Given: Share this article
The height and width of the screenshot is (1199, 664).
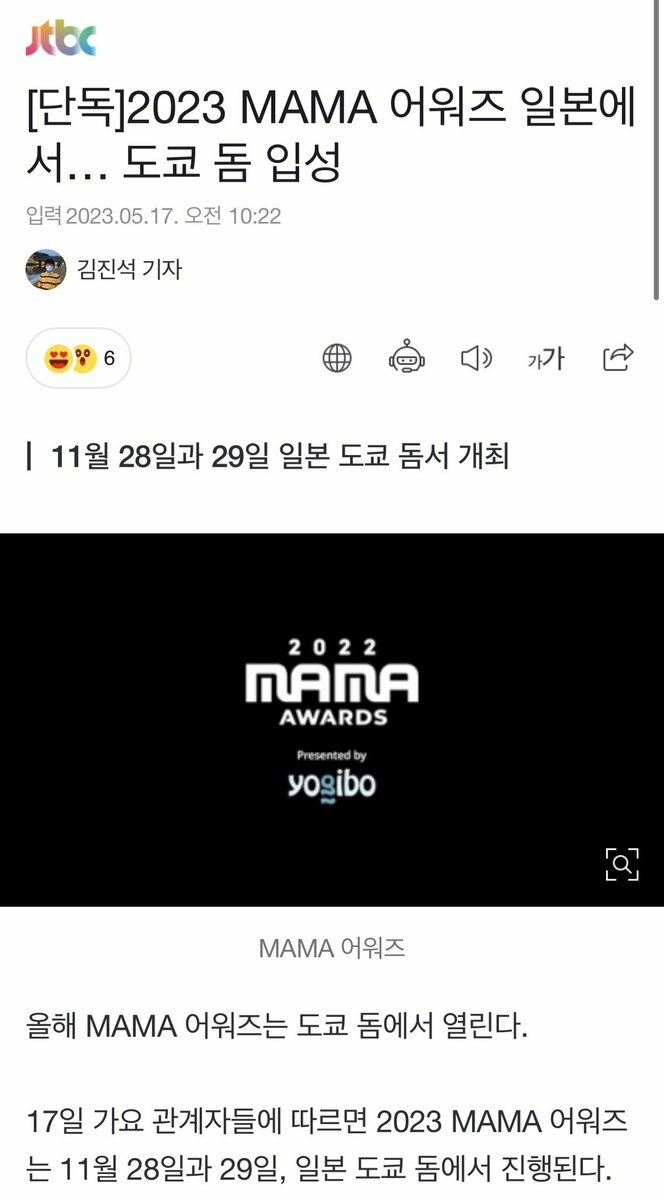Looking at the screenshot, I should pos(618,357).
